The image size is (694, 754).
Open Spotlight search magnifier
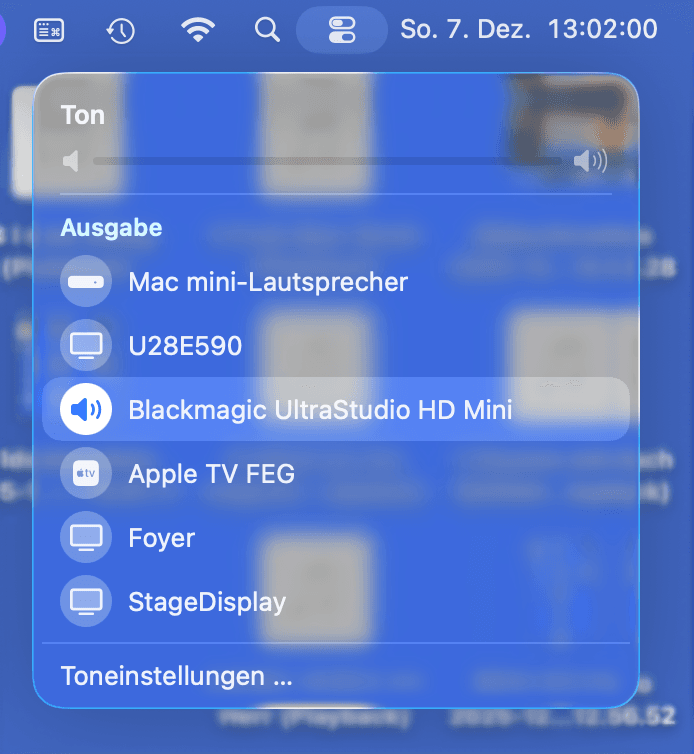coord(267,30)
